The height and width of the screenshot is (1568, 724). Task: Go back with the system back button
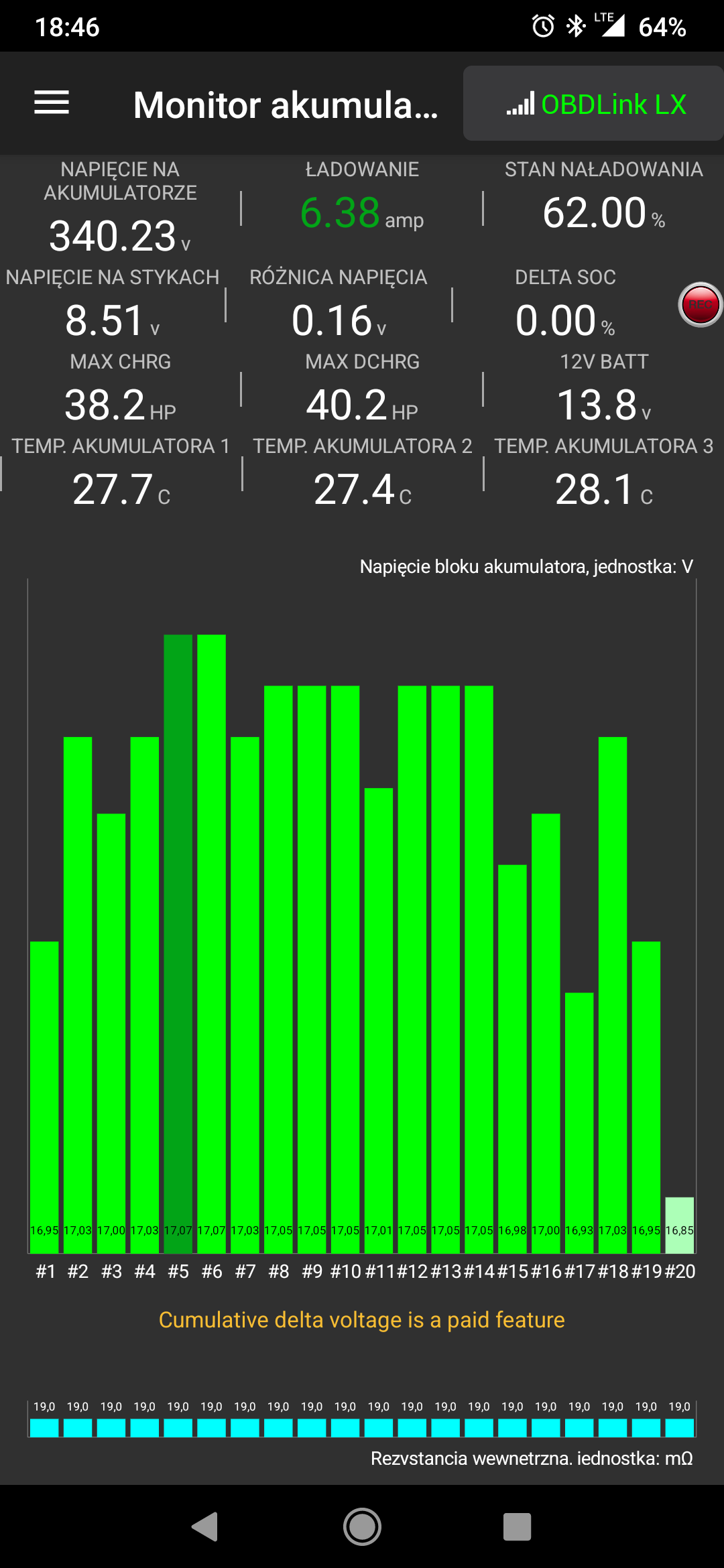point(206,1527)
